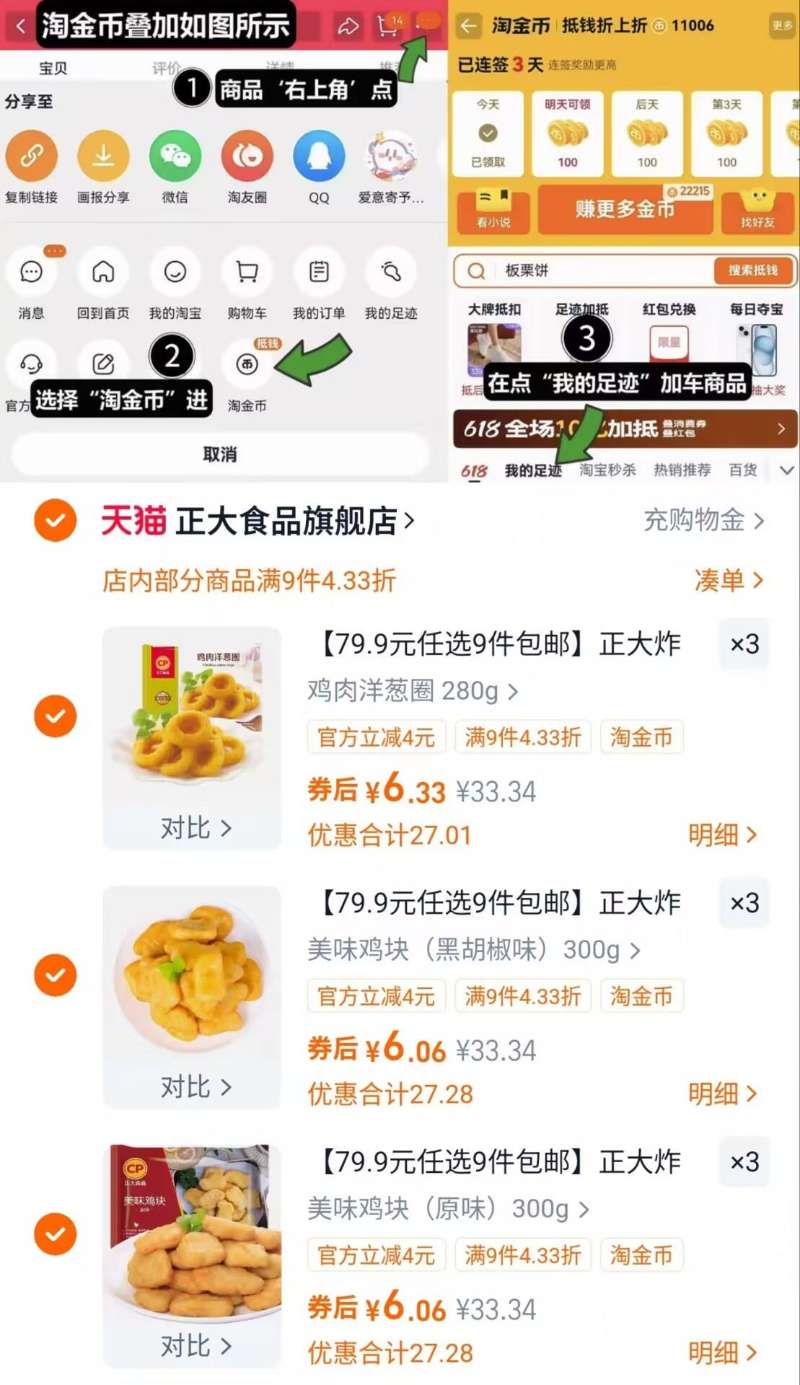Uncheck the 鸡肉洋葱圈 280g product

[55, 716]
